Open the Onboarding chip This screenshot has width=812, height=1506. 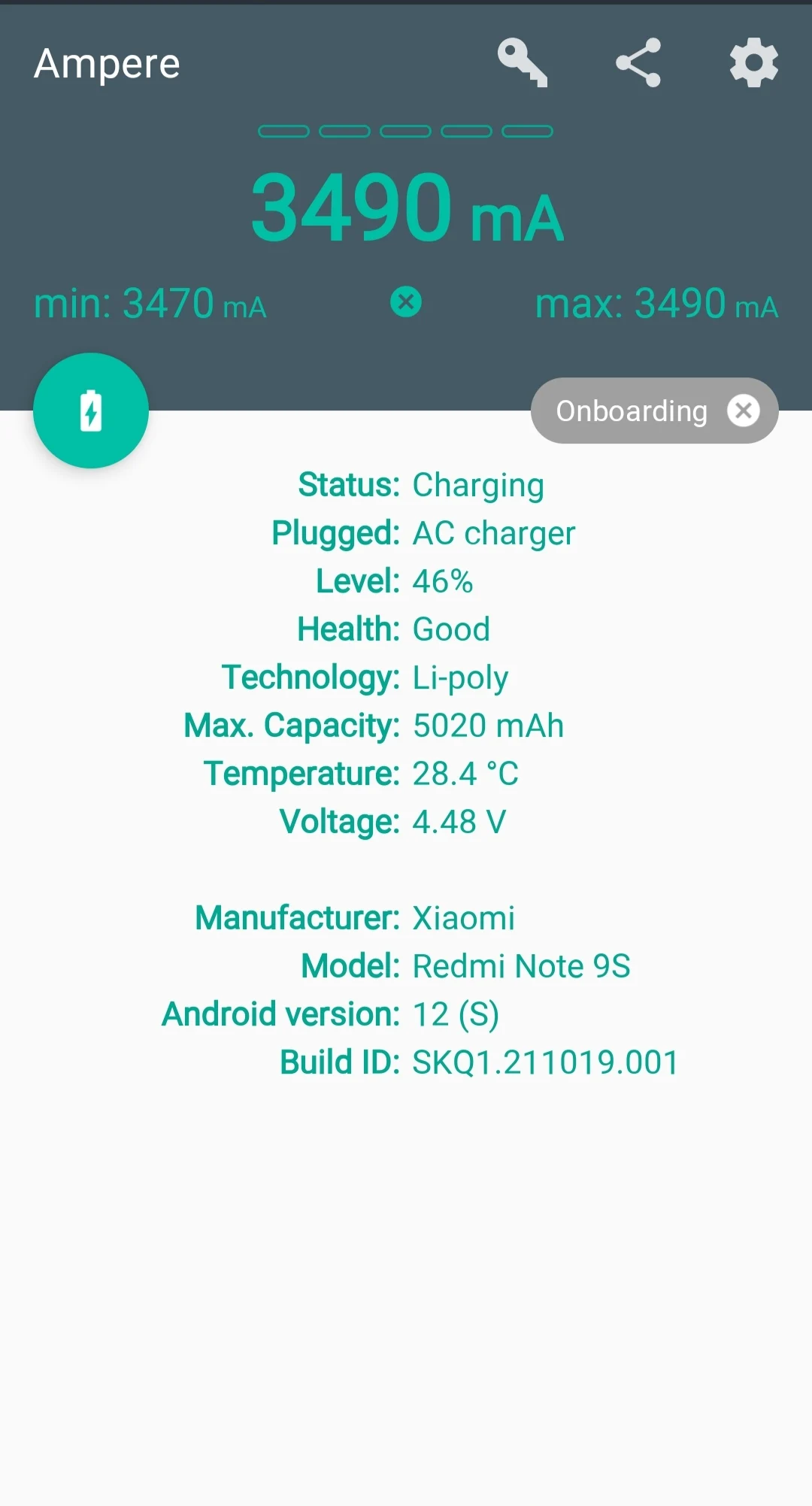[x=632, y=411]
